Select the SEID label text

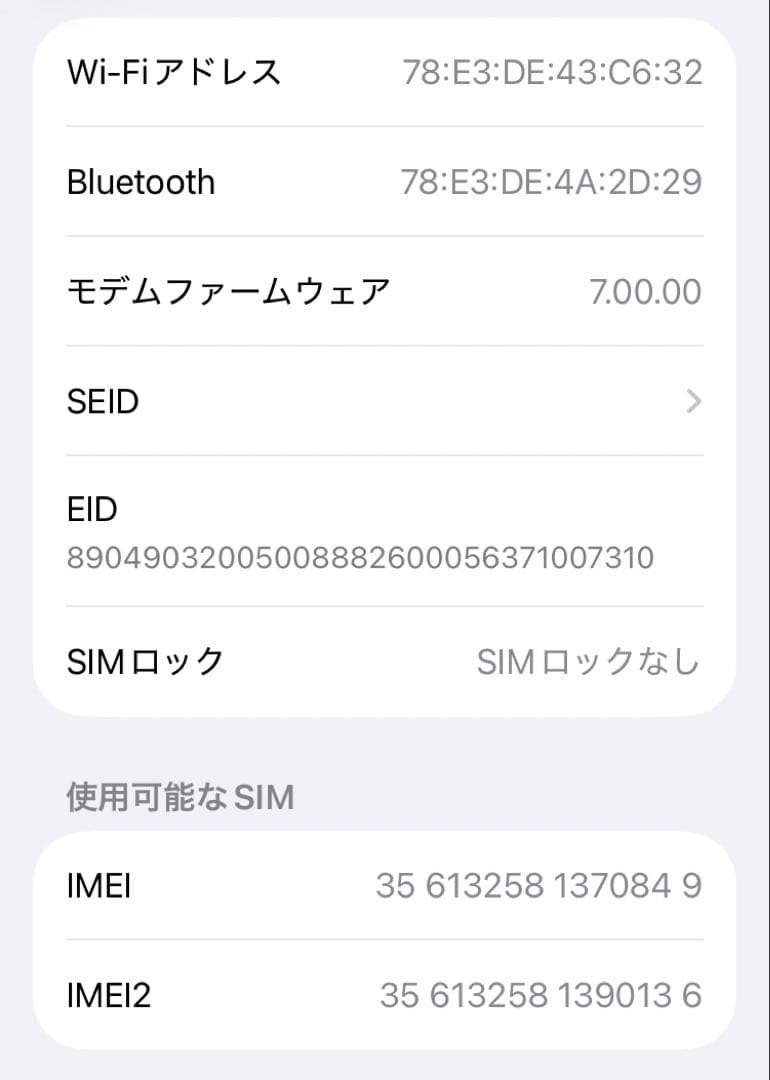click(x=103, y=401)
